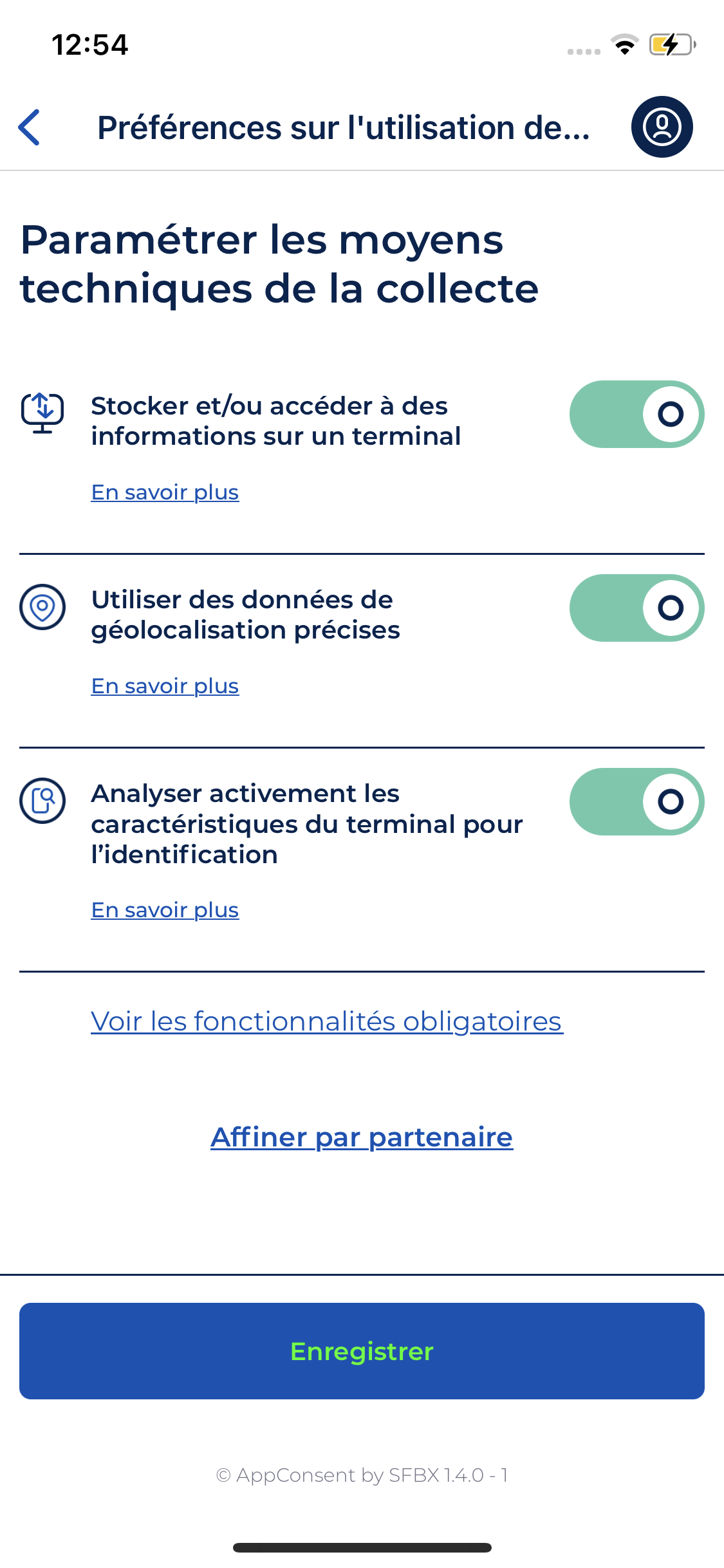The height and width of the screenshot is (1568, 724).
Task: Open Affiner par partenaire
Action: click(x=362, y=1137)
